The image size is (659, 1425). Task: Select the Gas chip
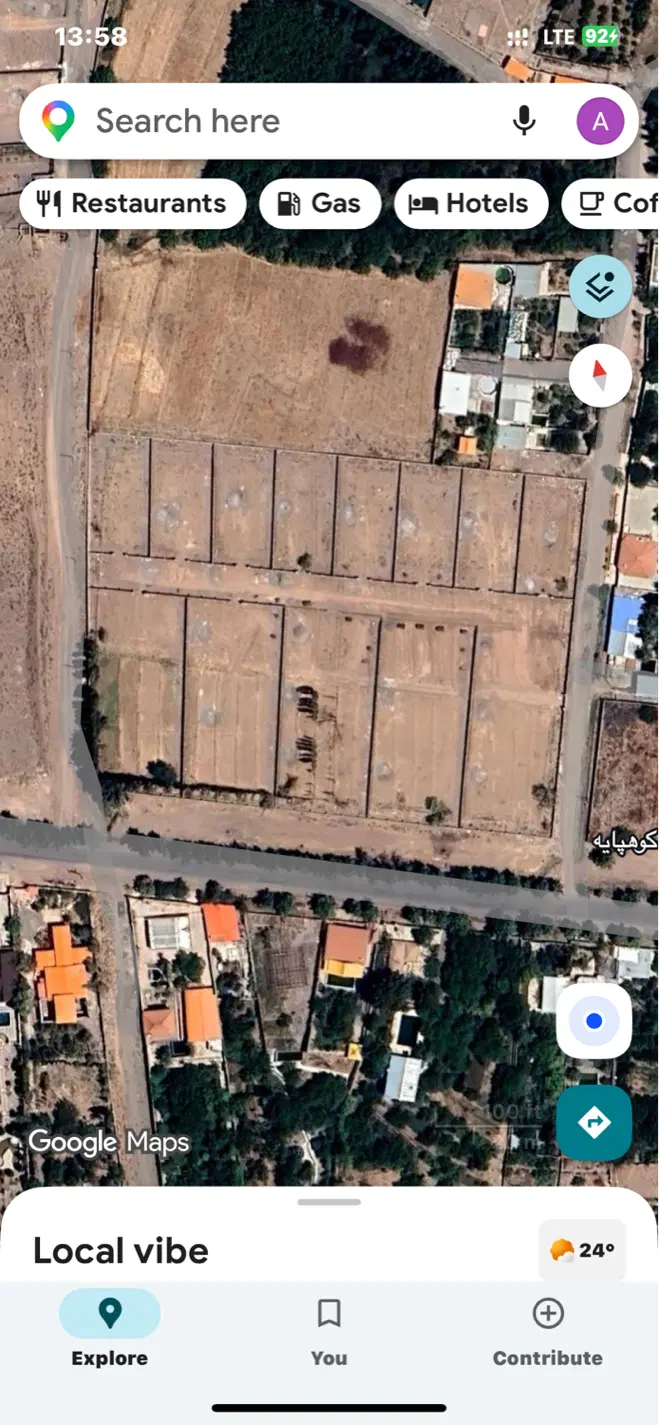[x=320, y=204]
